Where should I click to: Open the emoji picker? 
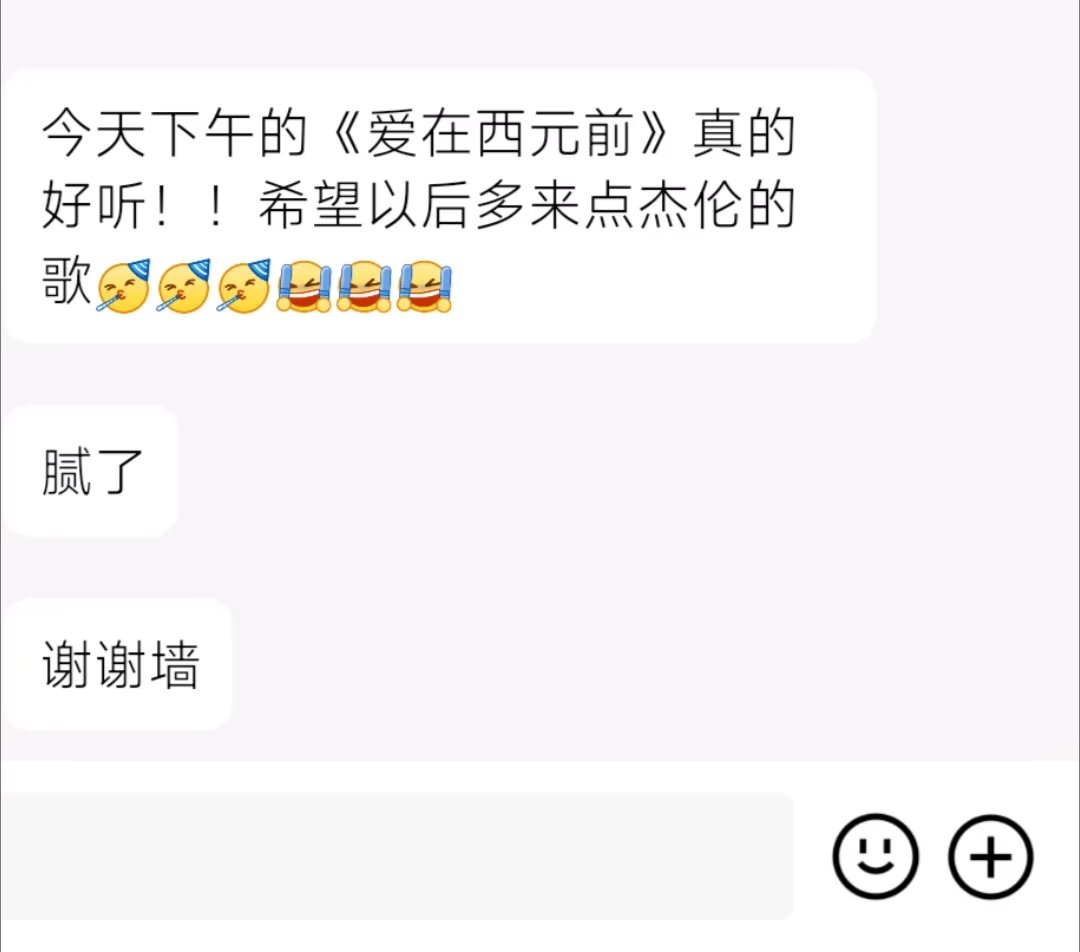click(875, 856)
